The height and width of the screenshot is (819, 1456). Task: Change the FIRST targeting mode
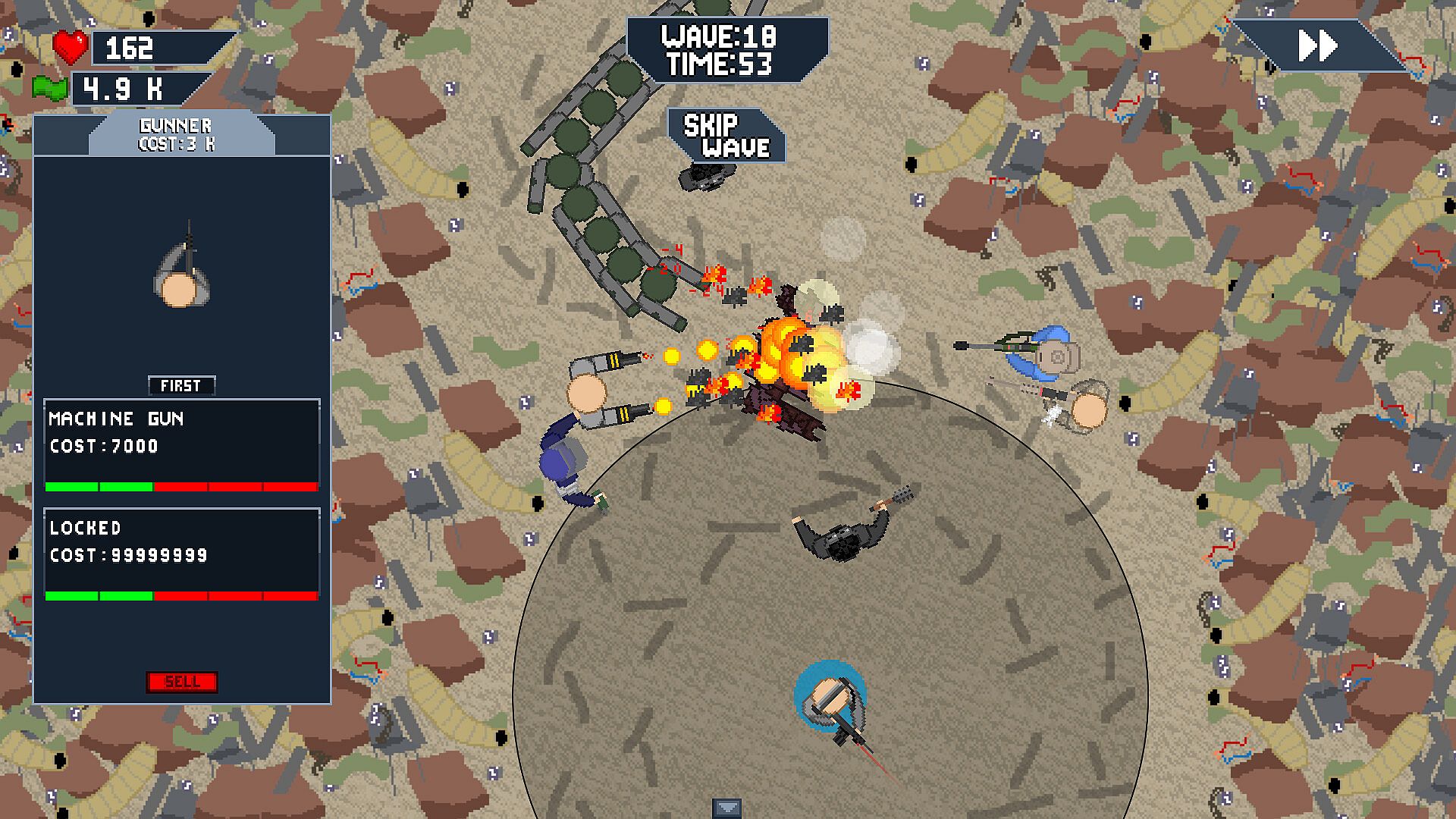181,386
